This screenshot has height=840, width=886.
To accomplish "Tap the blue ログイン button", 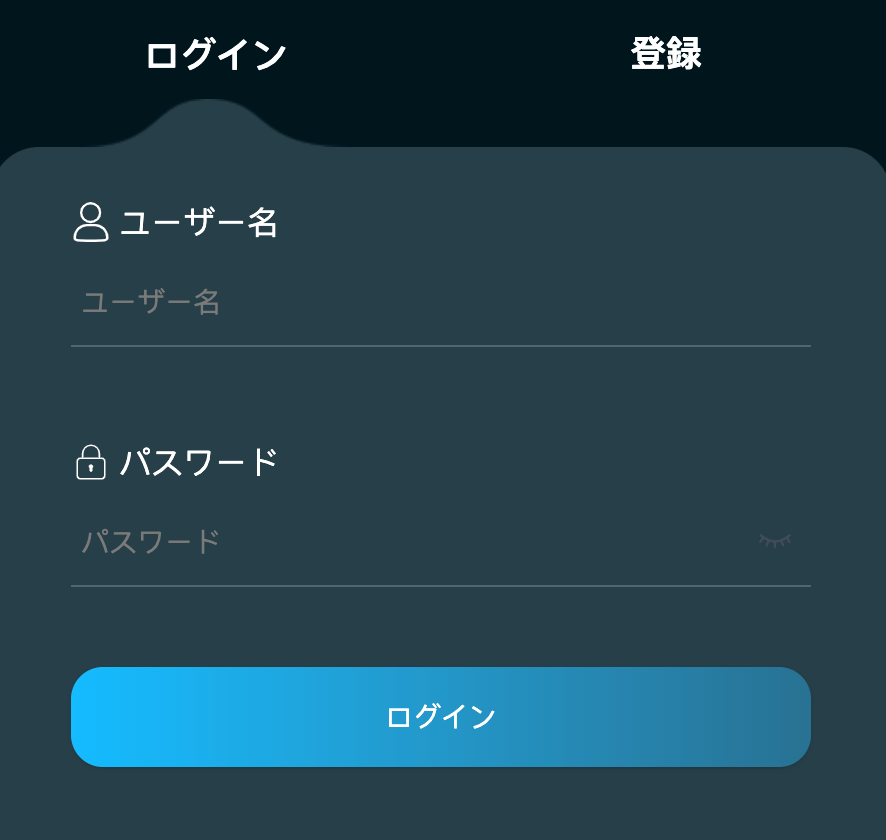I will point(440,717).
